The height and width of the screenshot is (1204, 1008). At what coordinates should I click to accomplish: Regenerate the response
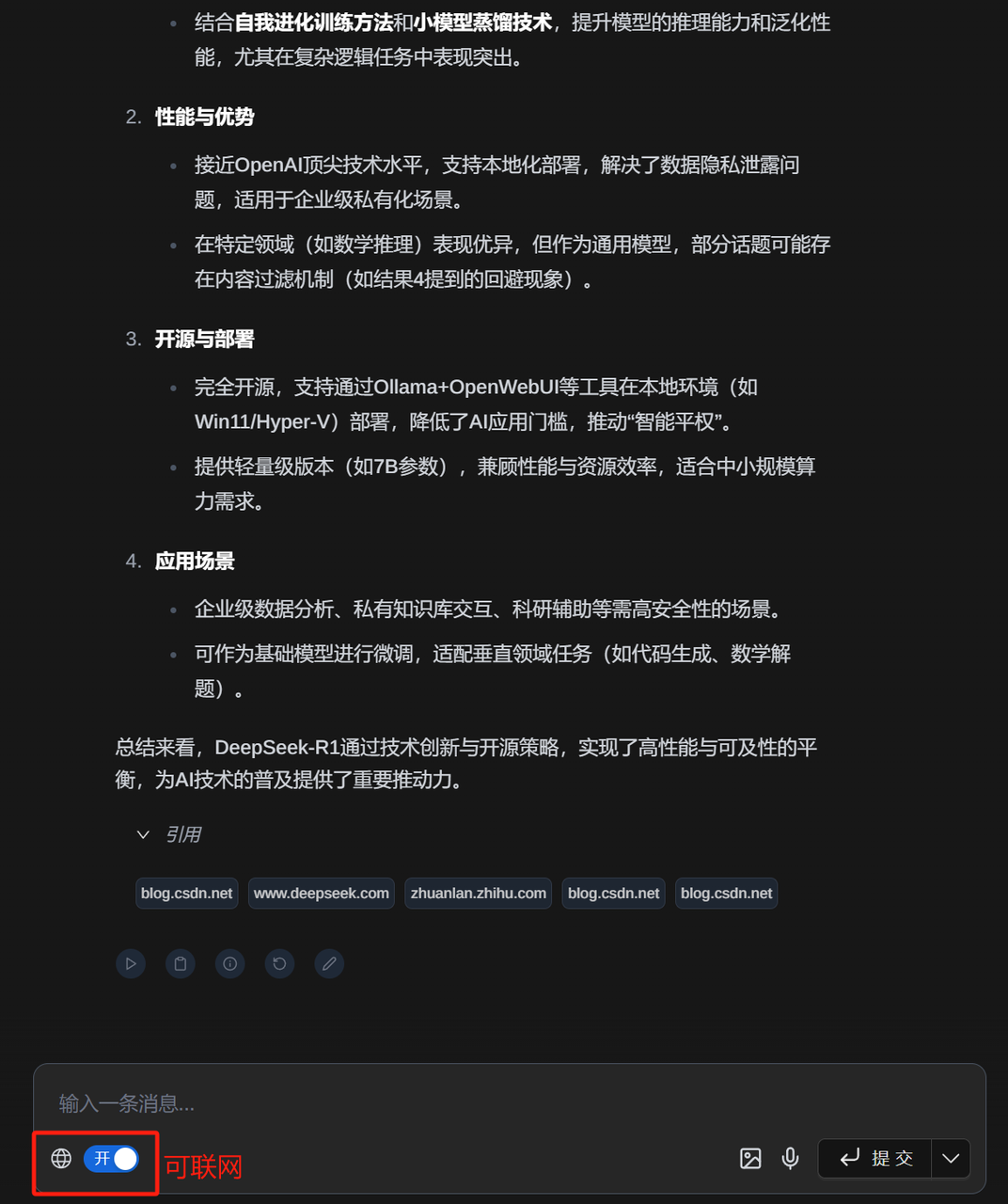(x=279, y=963)
